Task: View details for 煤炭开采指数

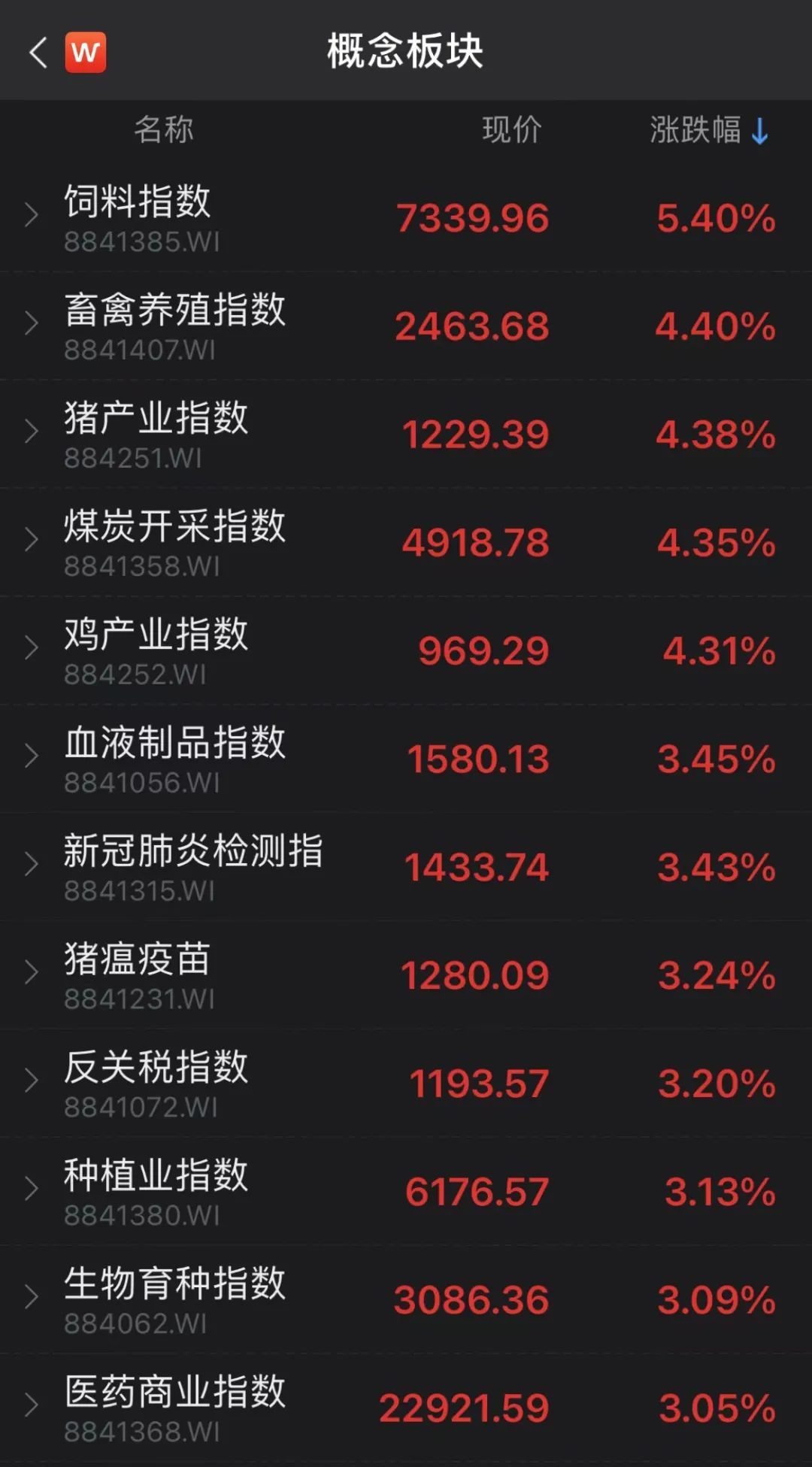Action: (406, 543)
